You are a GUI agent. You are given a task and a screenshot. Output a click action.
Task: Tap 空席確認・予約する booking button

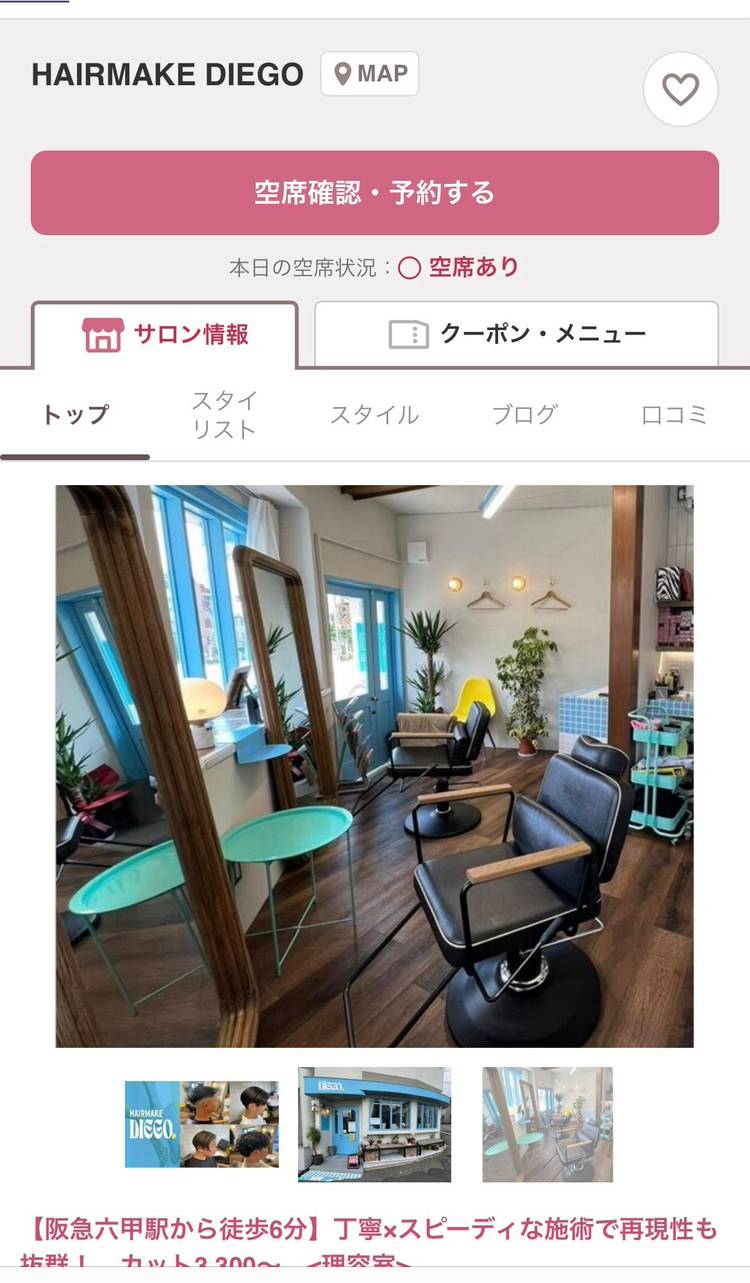point(374,193)
